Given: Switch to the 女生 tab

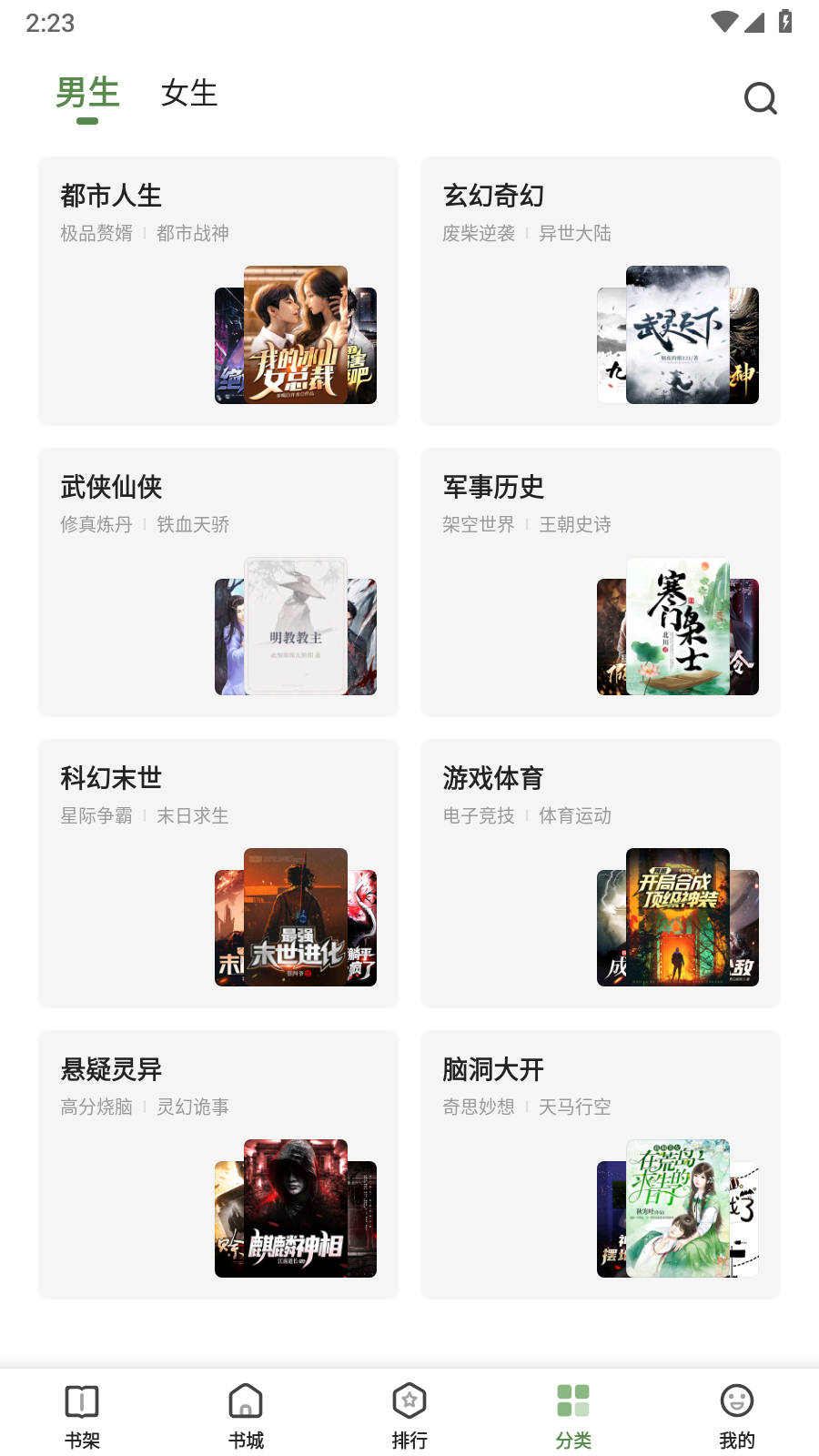Looking at the screenshot, I should (189, 93).
